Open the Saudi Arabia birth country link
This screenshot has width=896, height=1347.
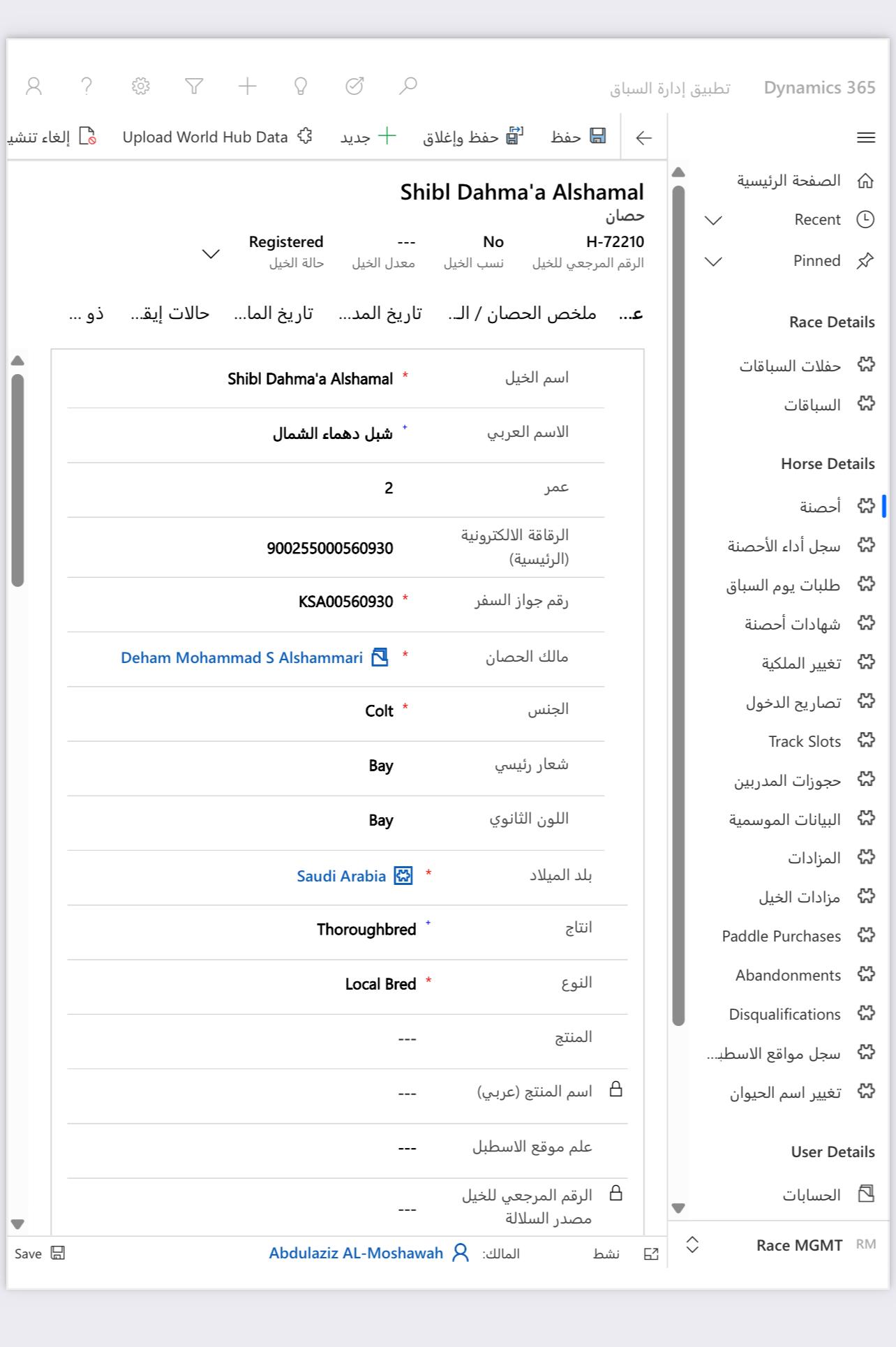(341, 876)
